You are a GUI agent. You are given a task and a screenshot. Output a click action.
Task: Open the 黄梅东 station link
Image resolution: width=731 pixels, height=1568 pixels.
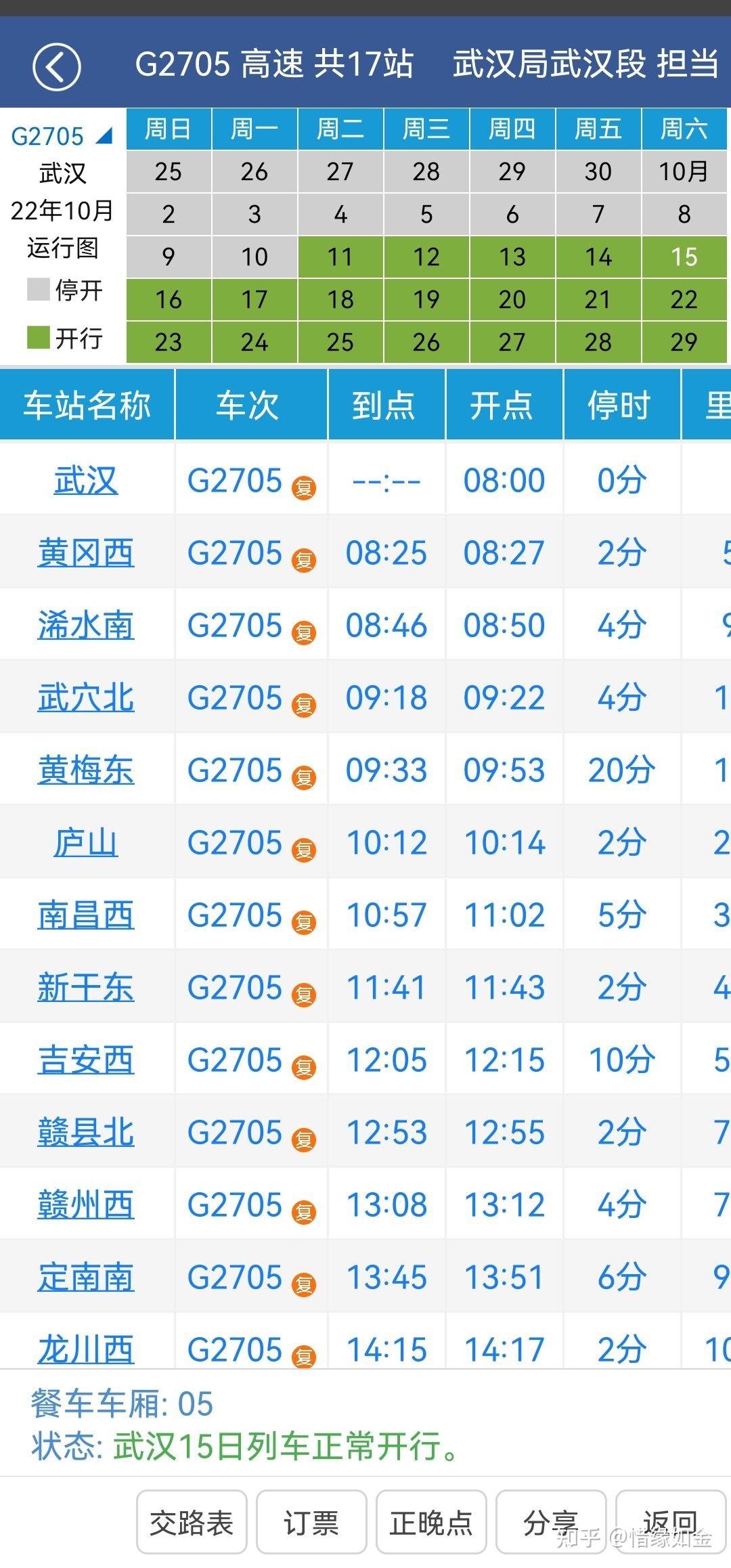(x=86, y=770)
